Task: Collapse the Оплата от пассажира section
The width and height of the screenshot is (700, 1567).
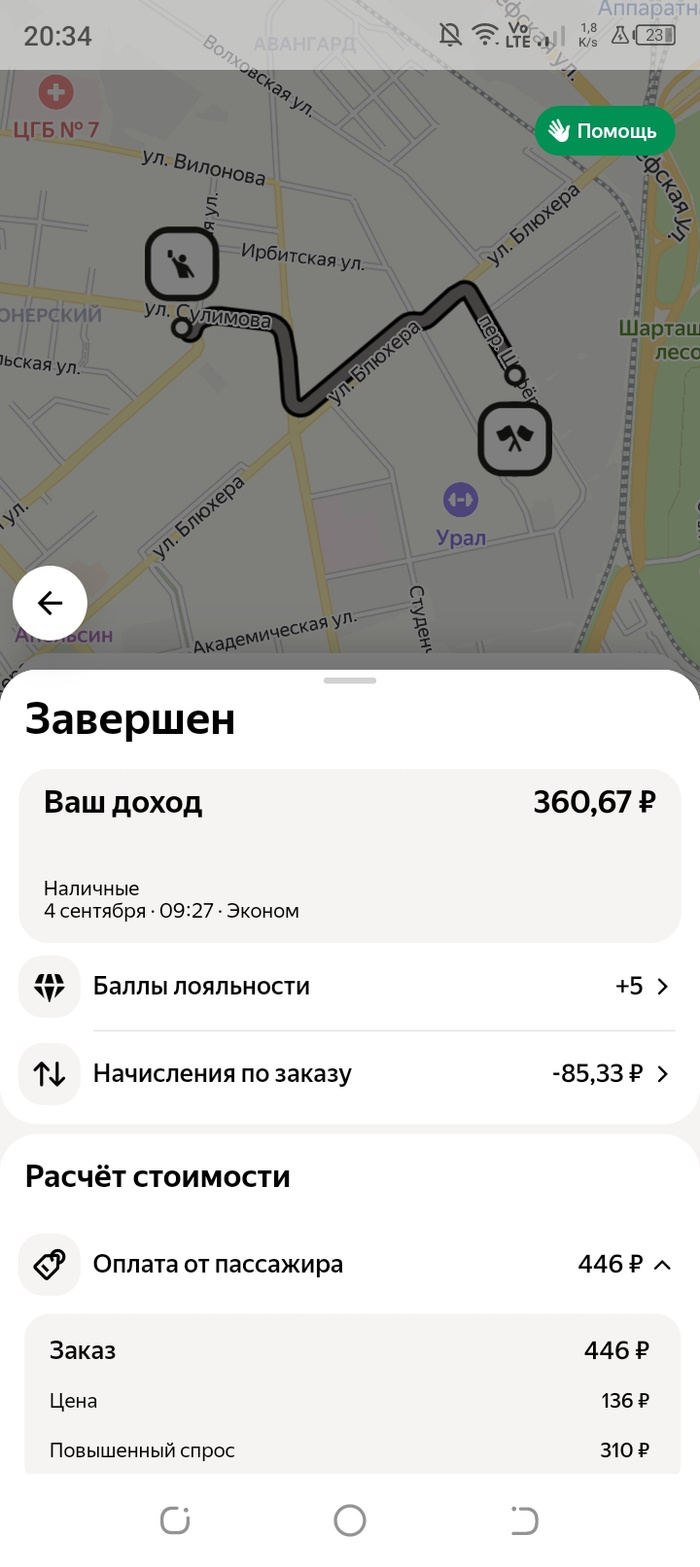Action: [350, 1264]
